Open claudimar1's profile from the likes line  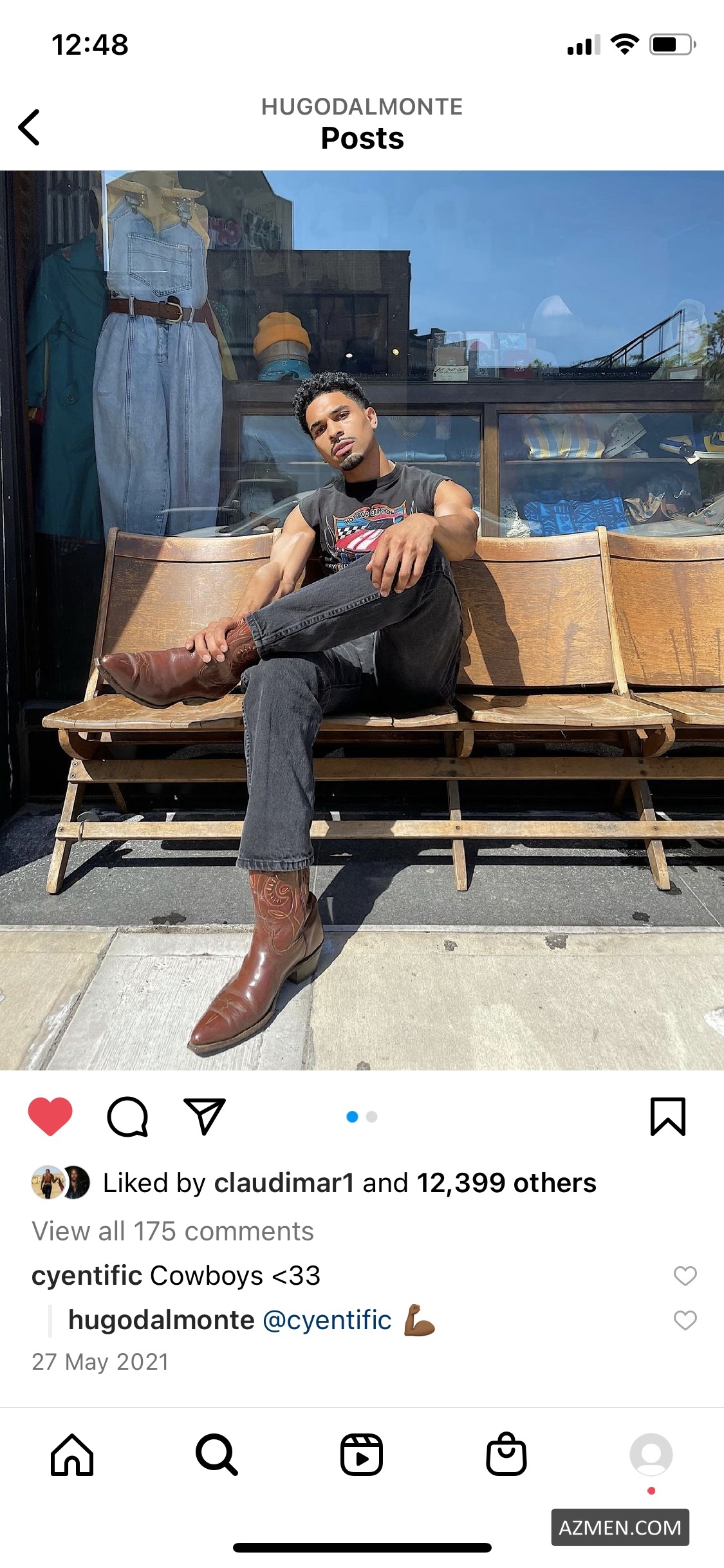(x=284, y=1183)
